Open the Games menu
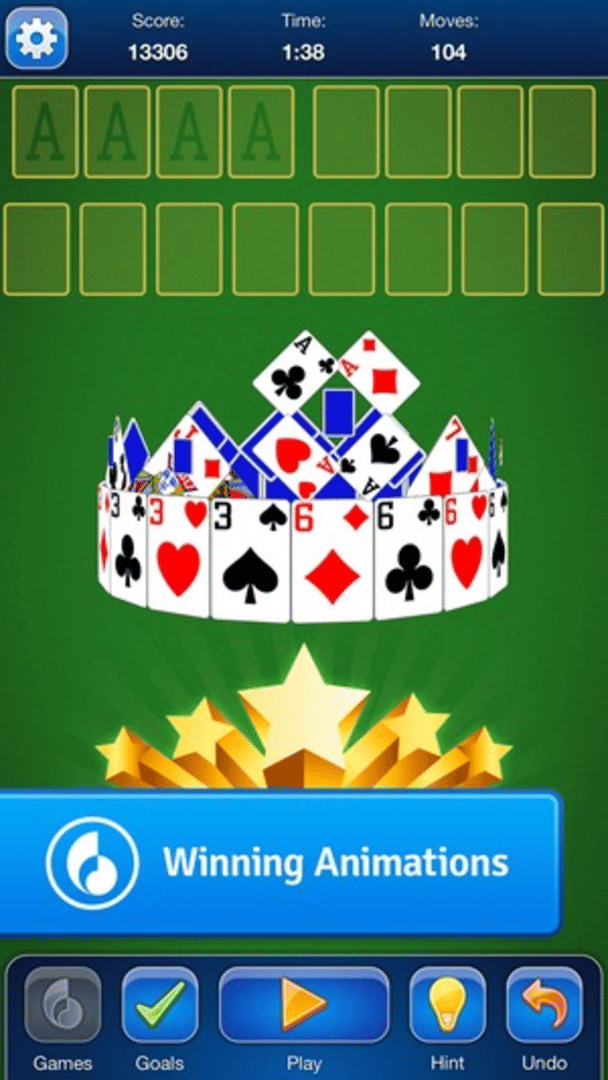The image size is (608, 1080). [63, 1008]
